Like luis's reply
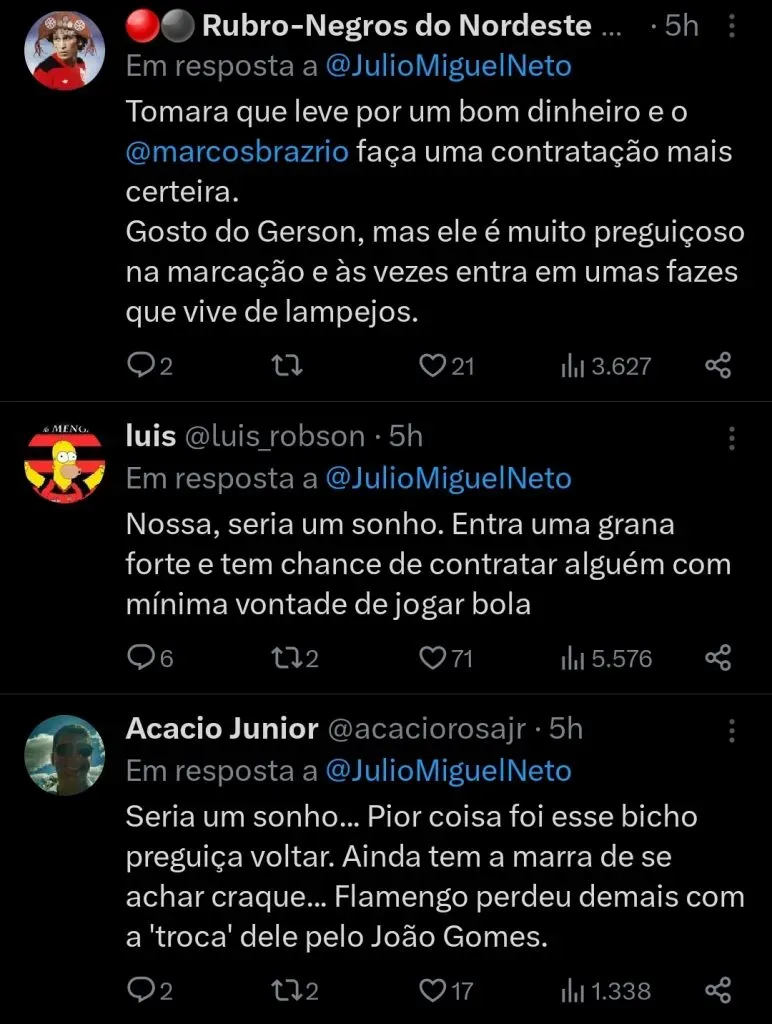 [x=432, y=658]
